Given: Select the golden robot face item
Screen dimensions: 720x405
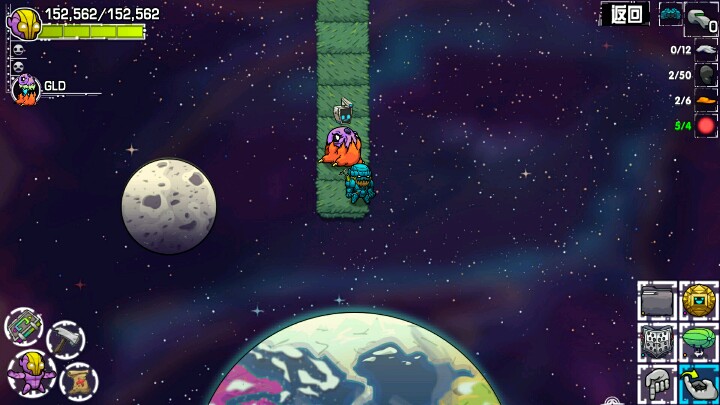Looking at the screenshot, I should tap(699, 300).
